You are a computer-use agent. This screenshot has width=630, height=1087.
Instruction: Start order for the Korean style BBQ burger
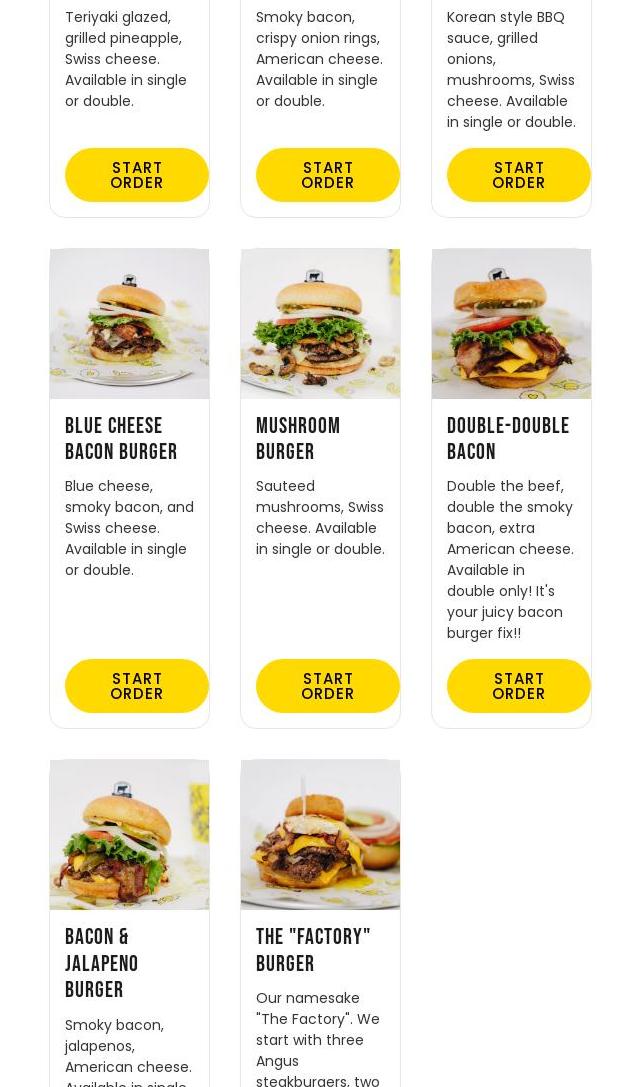pyautogui.click(x=518, y=175)
